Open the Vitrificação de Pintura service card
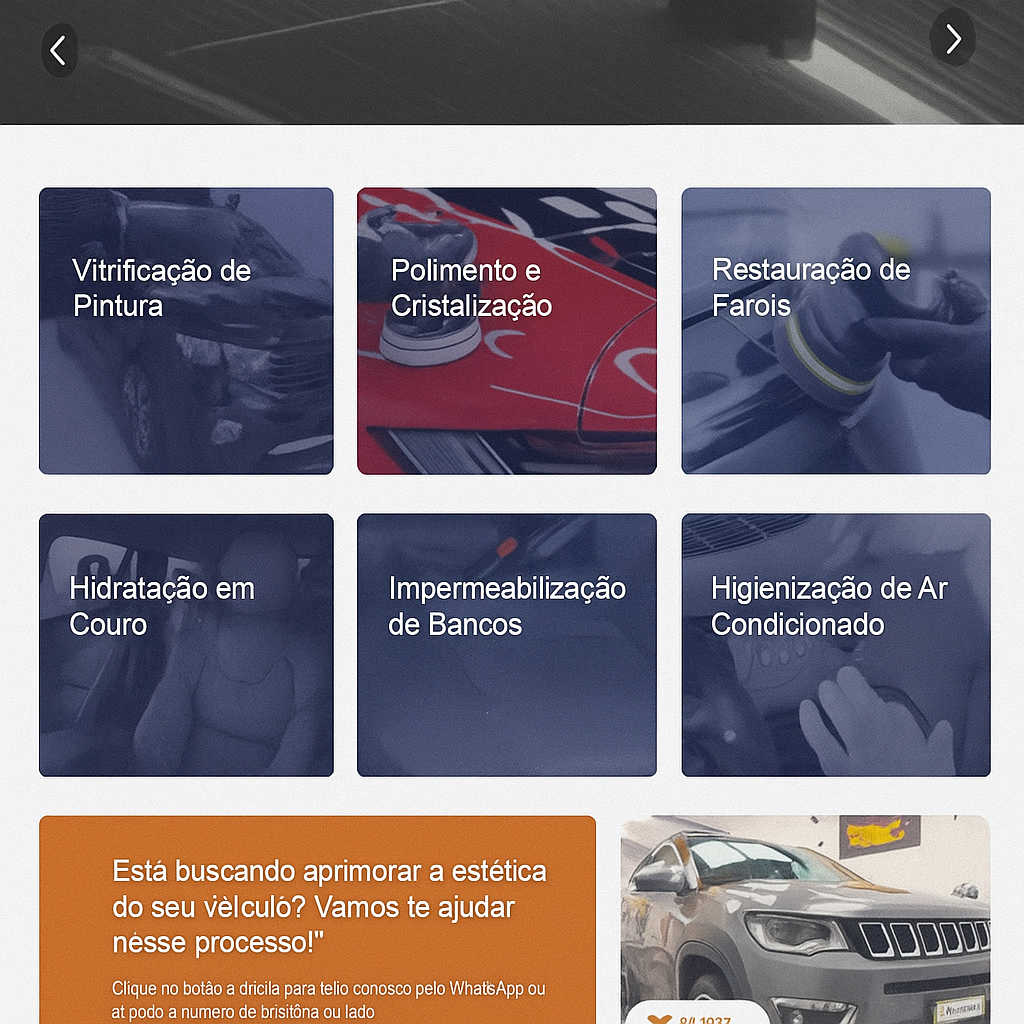 [x=186, y=330]
